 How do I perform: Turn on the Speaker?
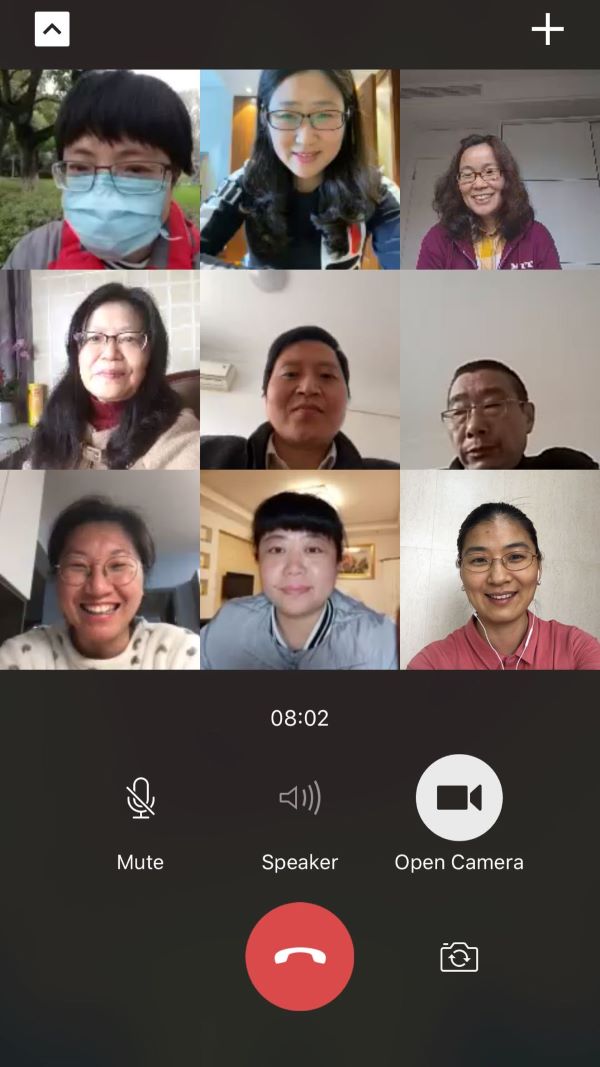tap(299, 798)
